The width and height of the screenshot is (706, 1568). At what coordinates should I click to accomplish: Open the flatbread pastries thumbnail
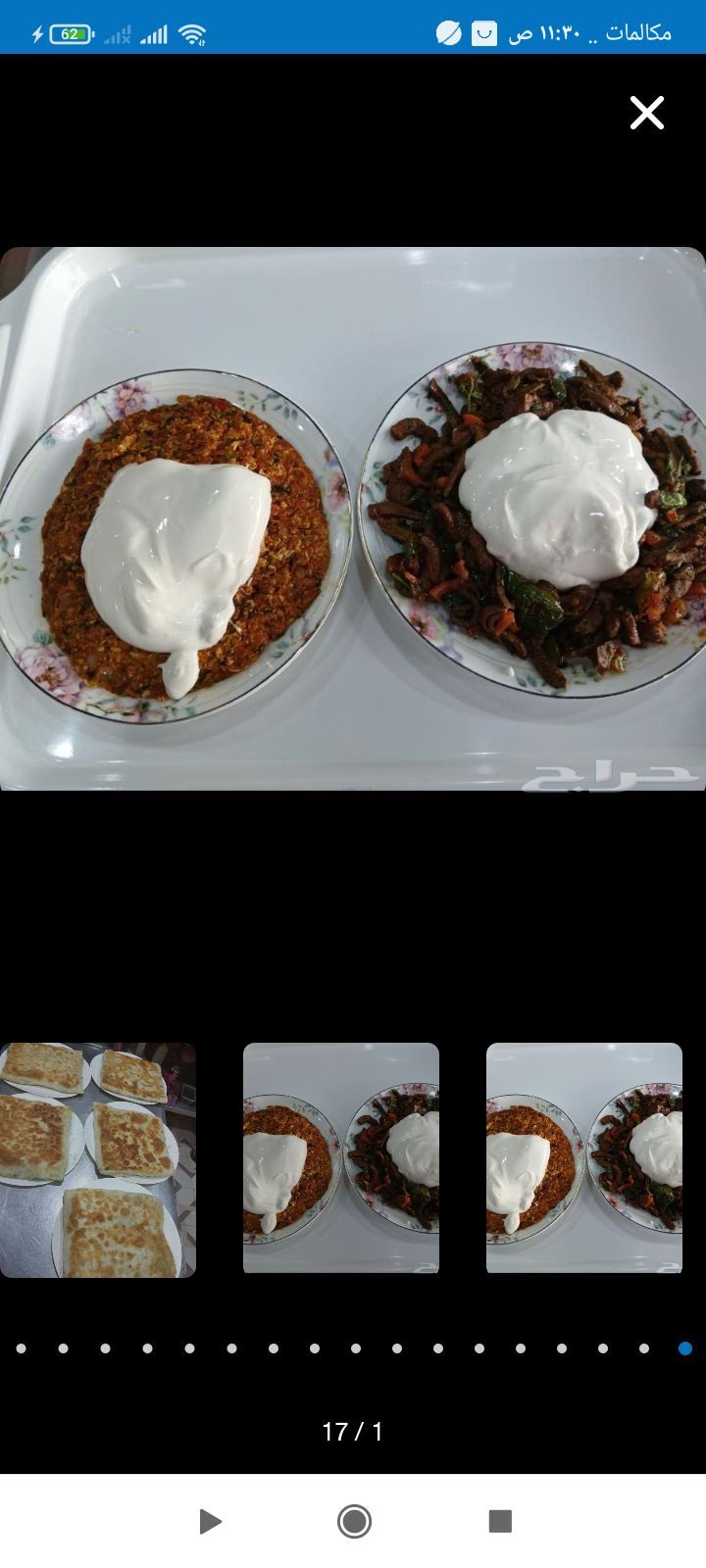[x=98, y=1159]
